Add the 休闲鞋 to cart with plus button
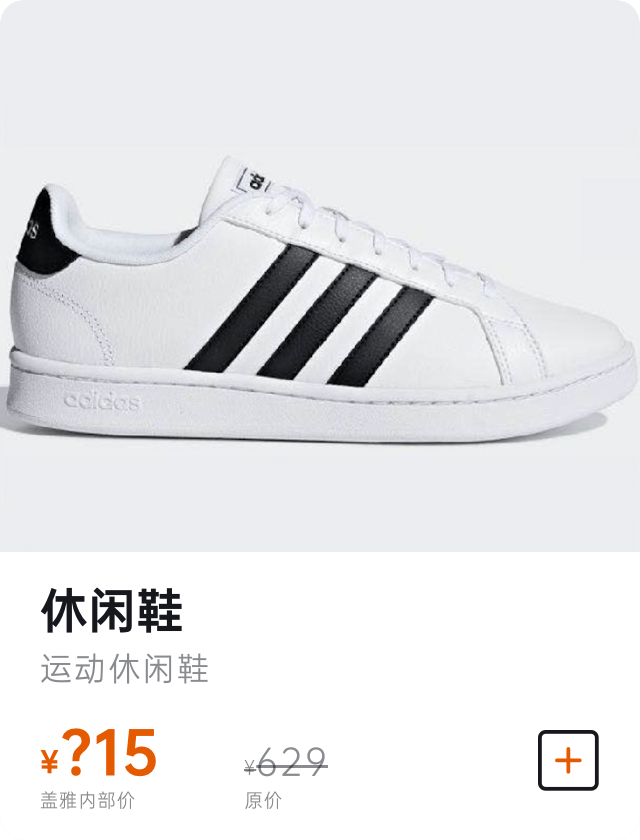Screen dimensions: 640x840 coord(568,761)
